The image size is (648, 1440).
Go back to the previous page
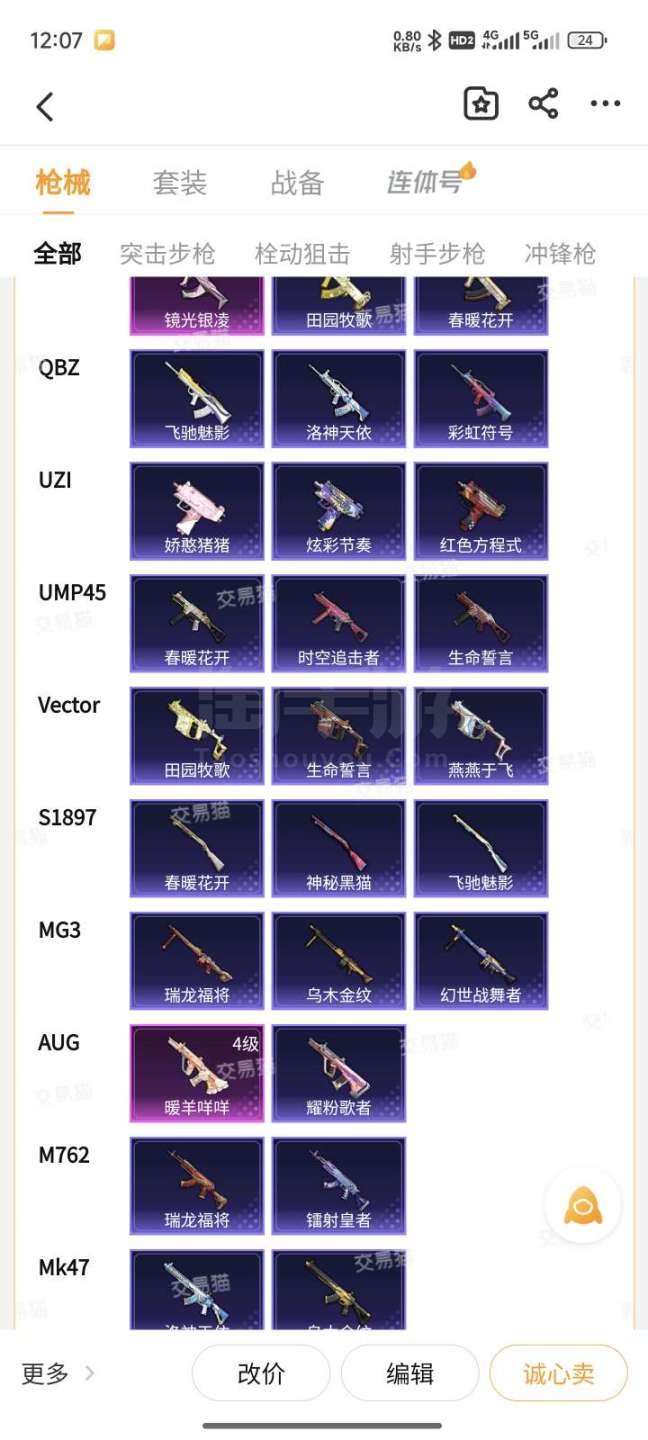tap(45, 106)
